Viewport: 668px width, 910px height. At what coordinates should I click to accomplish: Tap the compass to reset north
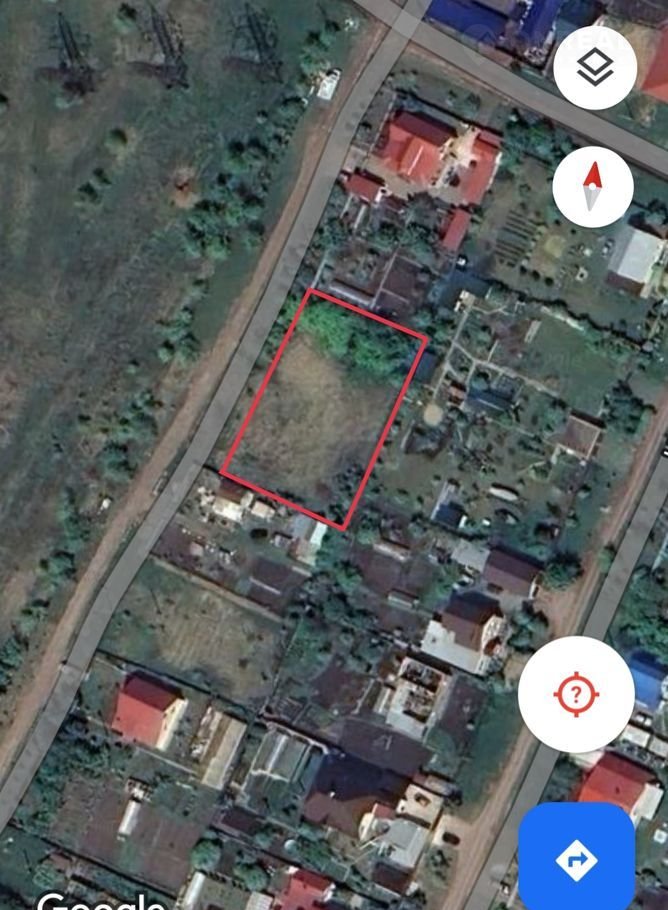coord(593,187)
